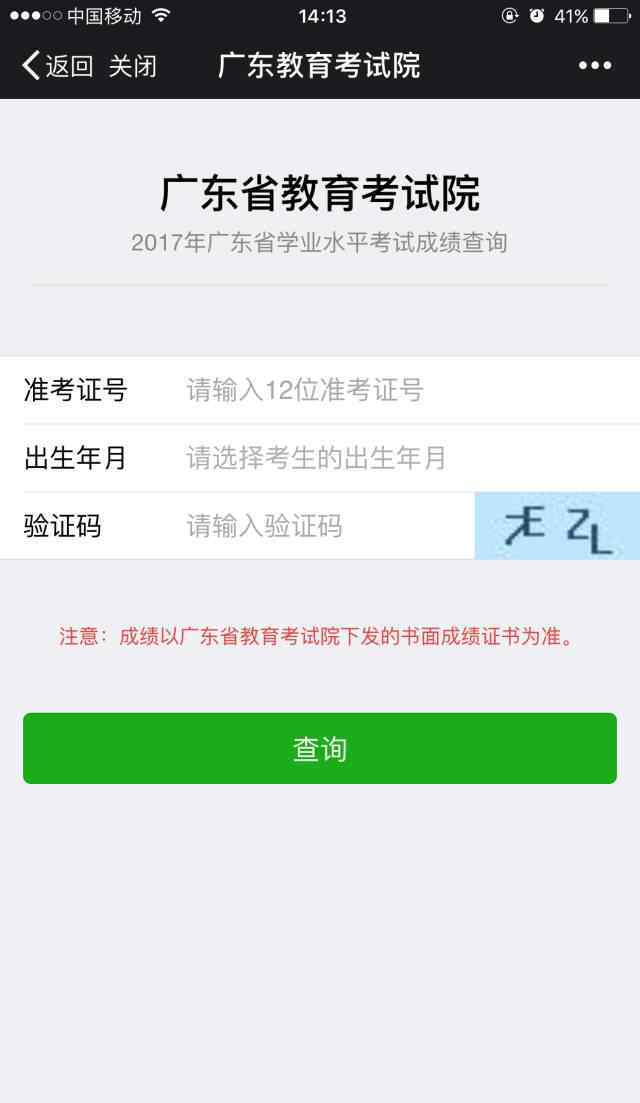Submit with the green 查询 button
Screen dimensions: 640x1103
320,748
